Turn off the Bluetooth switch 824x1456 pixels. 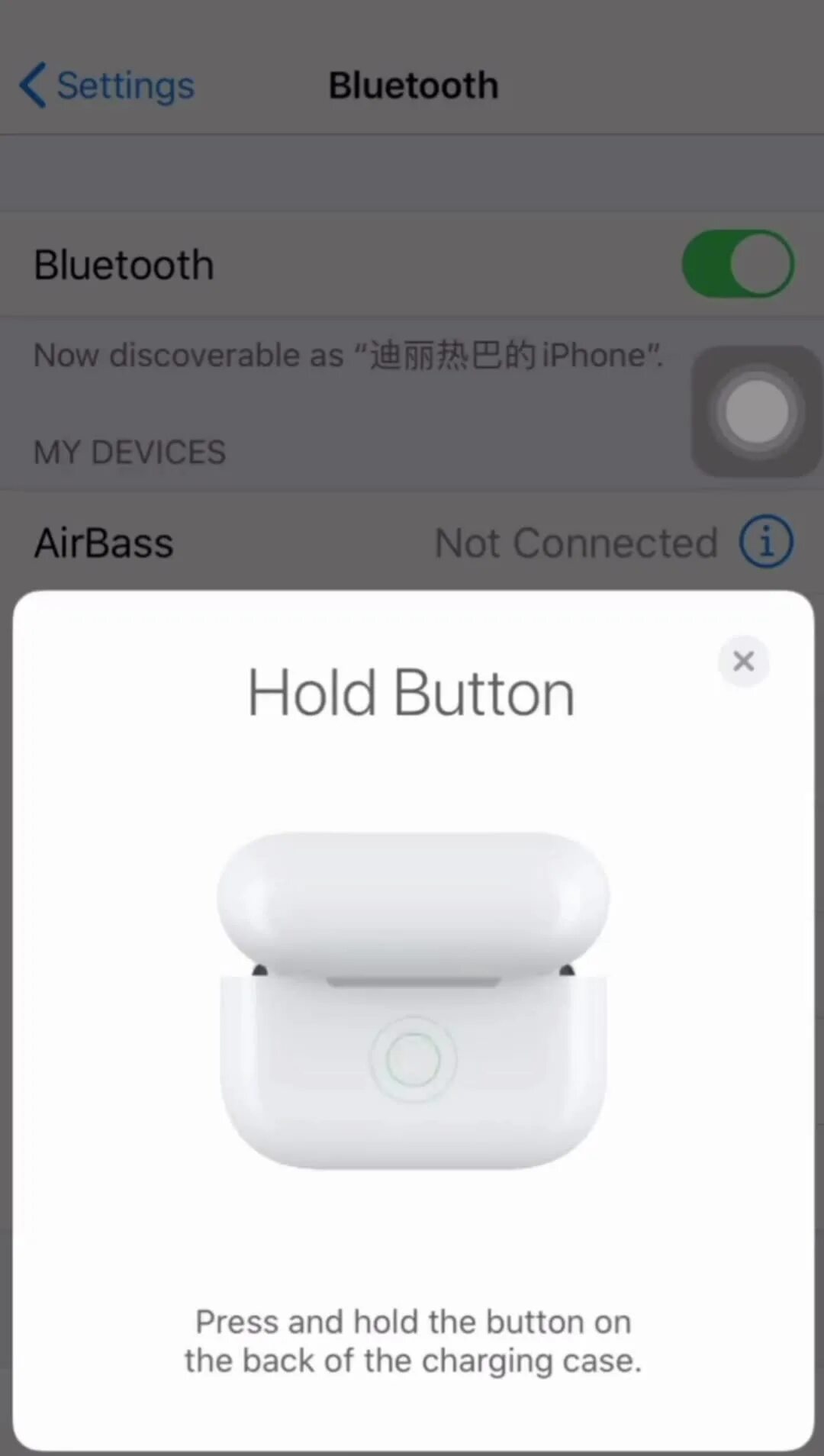pyautogui.click(x=737, y=264)
